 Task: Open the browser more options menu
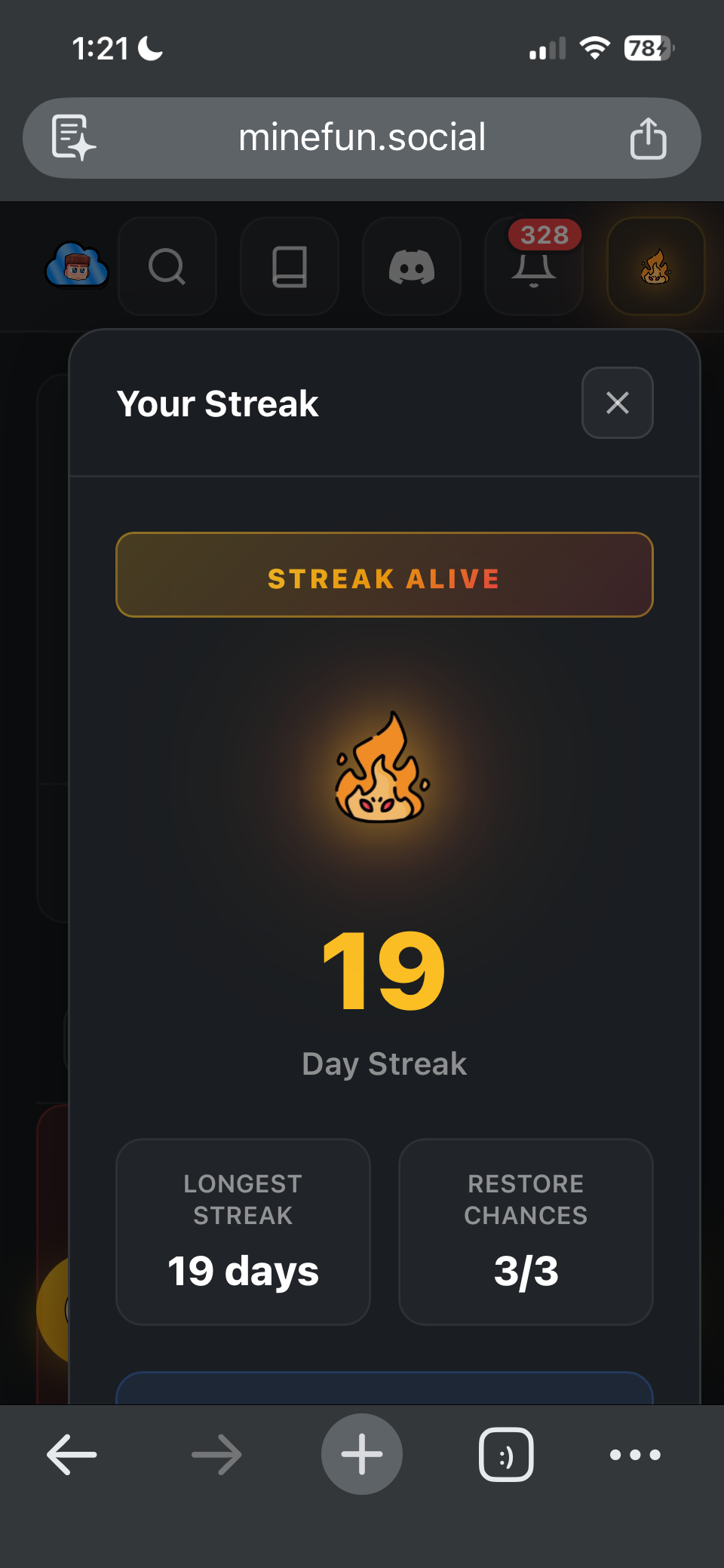coord(635,1453)
